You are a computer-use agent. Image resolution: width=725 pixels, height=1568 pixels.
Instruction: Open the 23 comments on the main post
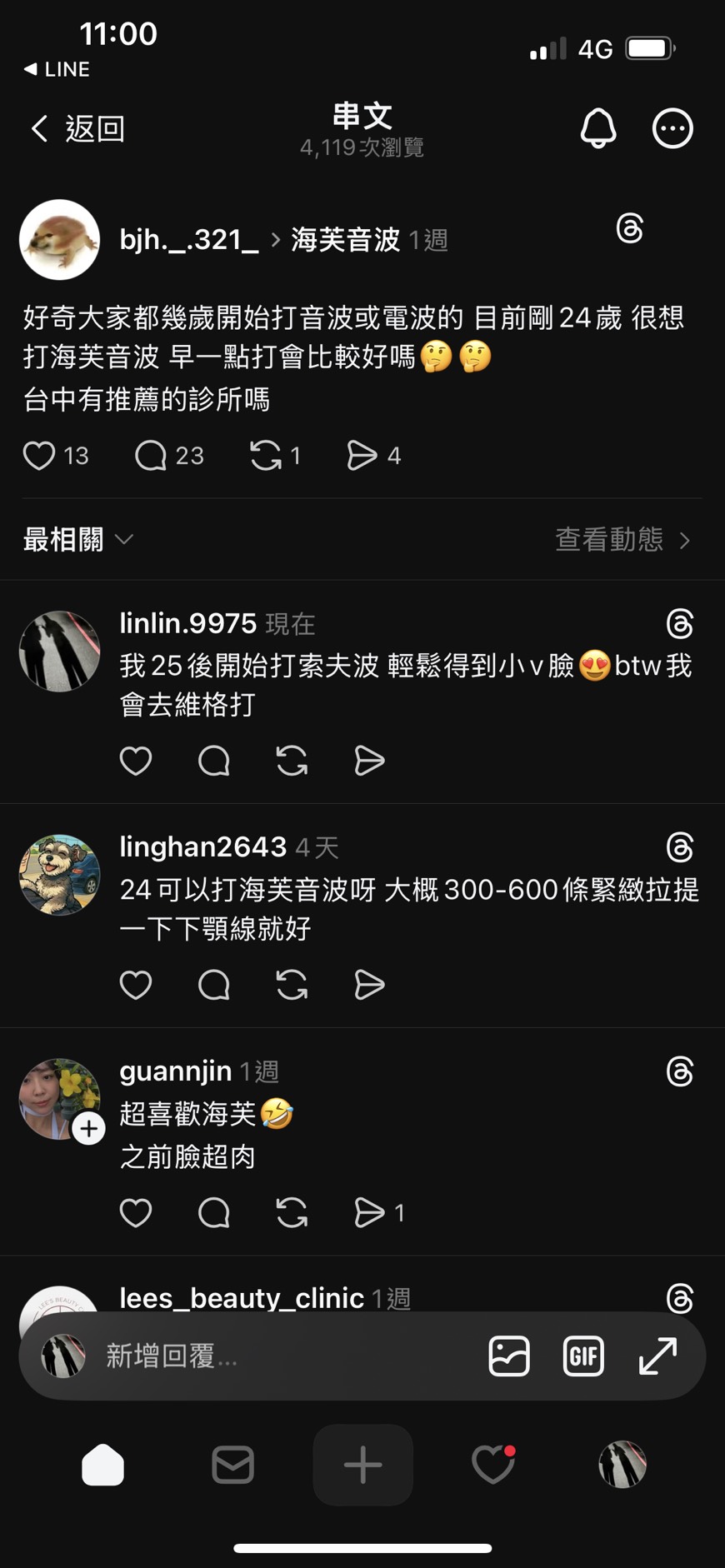pos(151,456)
